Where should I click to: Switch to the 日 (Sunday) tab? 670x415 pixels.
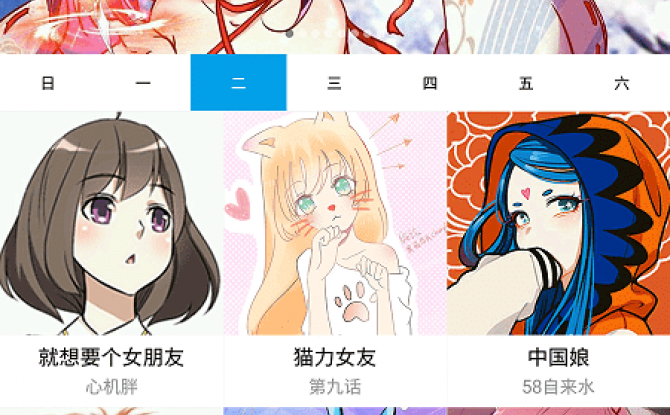point(47,83)
